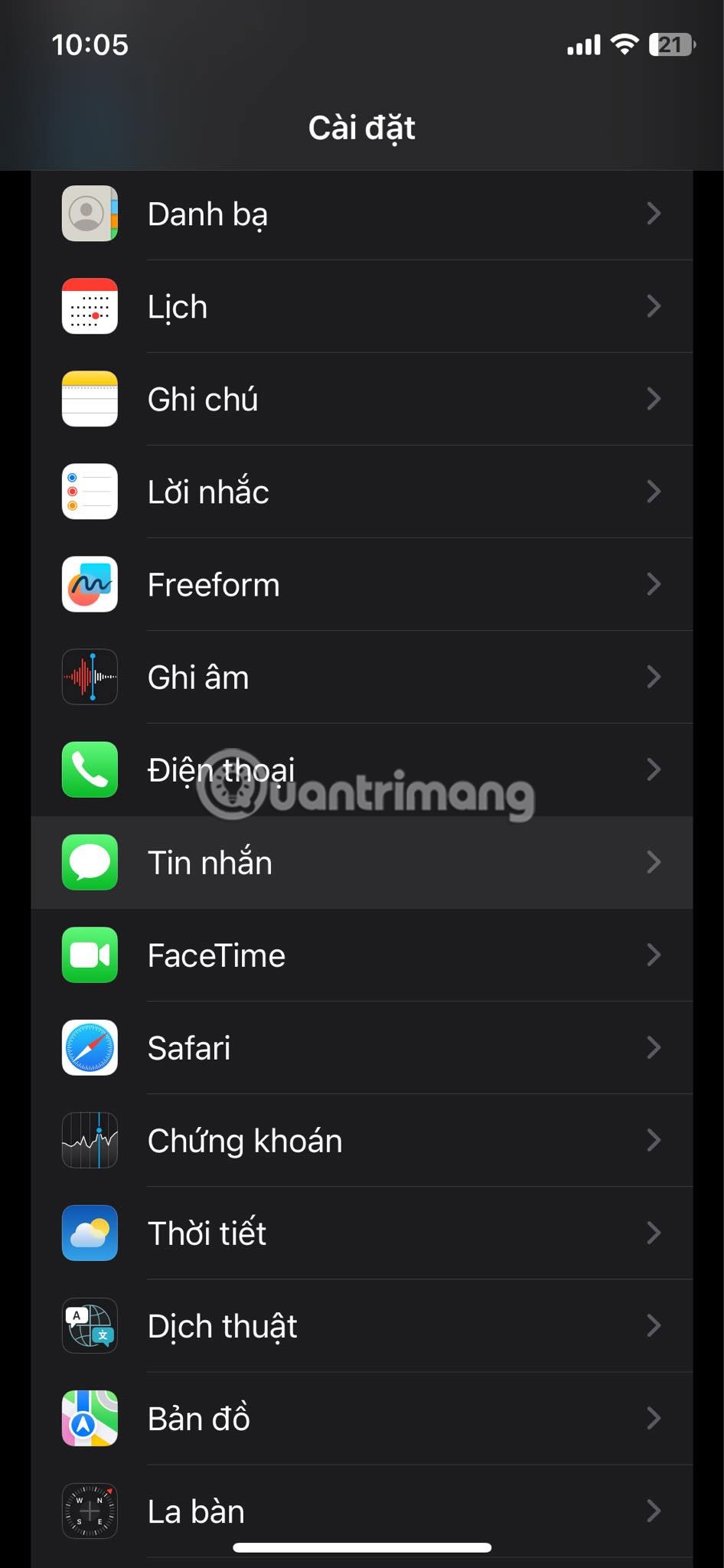Go to Ghi chú settings

tap(361, 399)
